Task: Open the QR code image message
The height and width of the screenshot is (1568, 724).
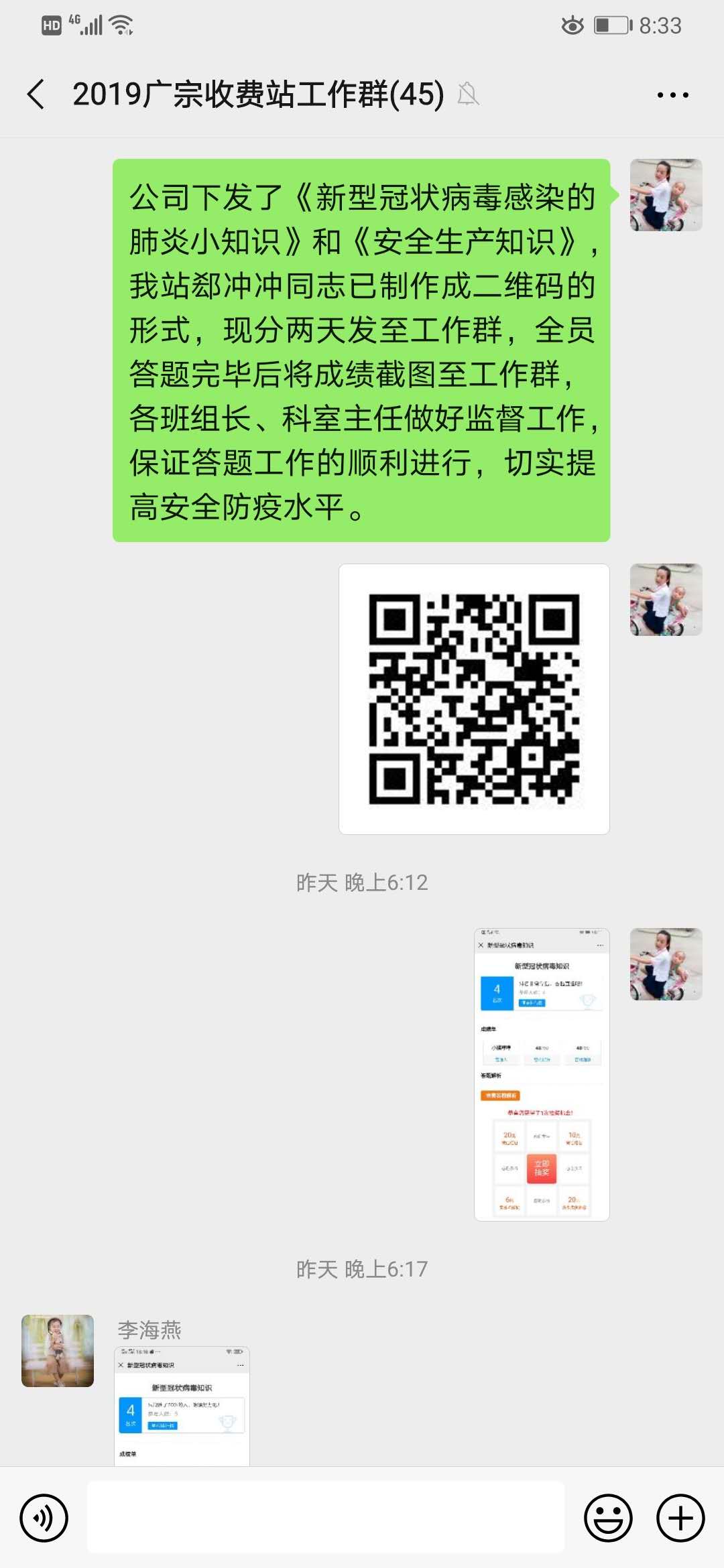Action: click(x=474, y=699)
